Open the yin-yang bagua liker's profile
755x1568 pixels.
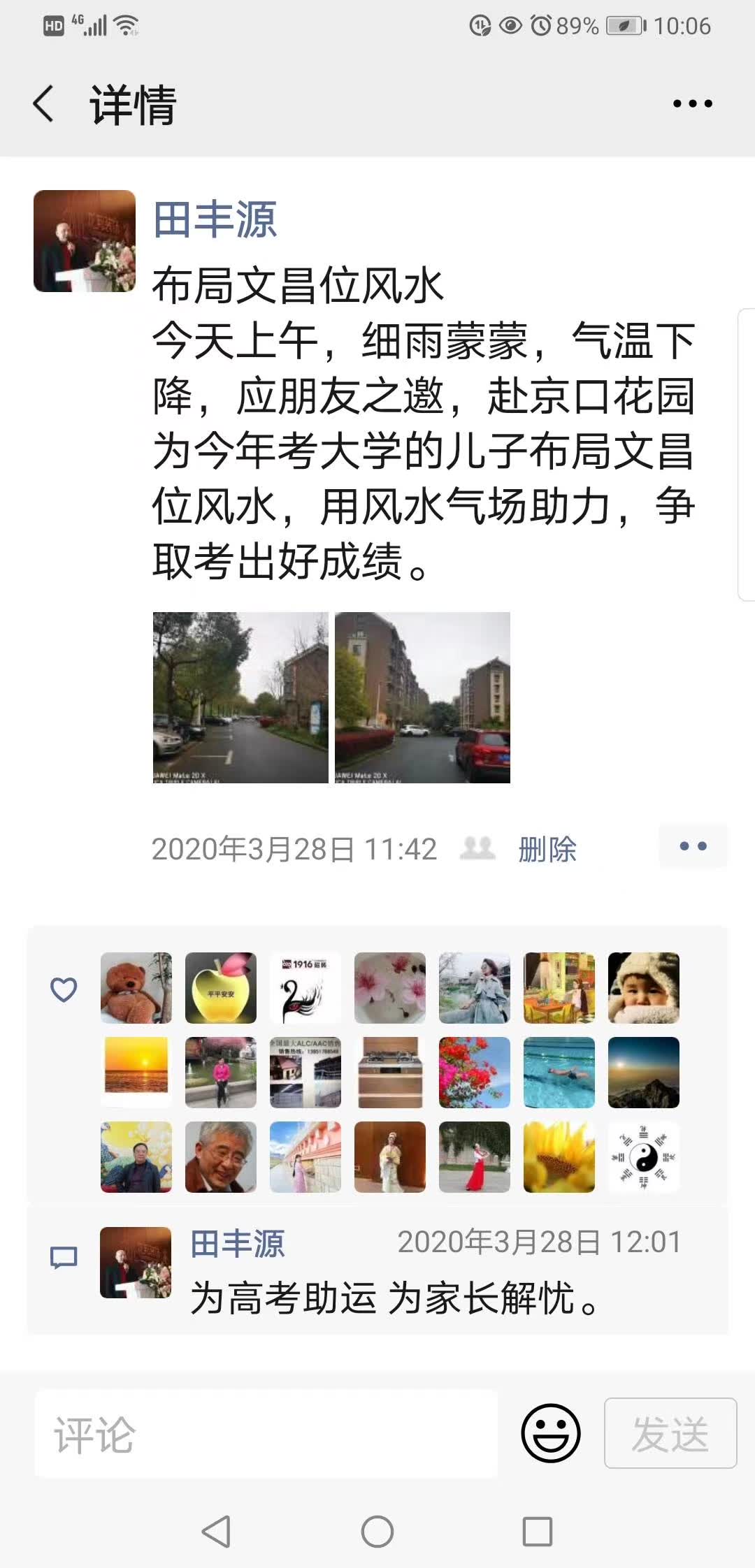tap(643, 1157)
